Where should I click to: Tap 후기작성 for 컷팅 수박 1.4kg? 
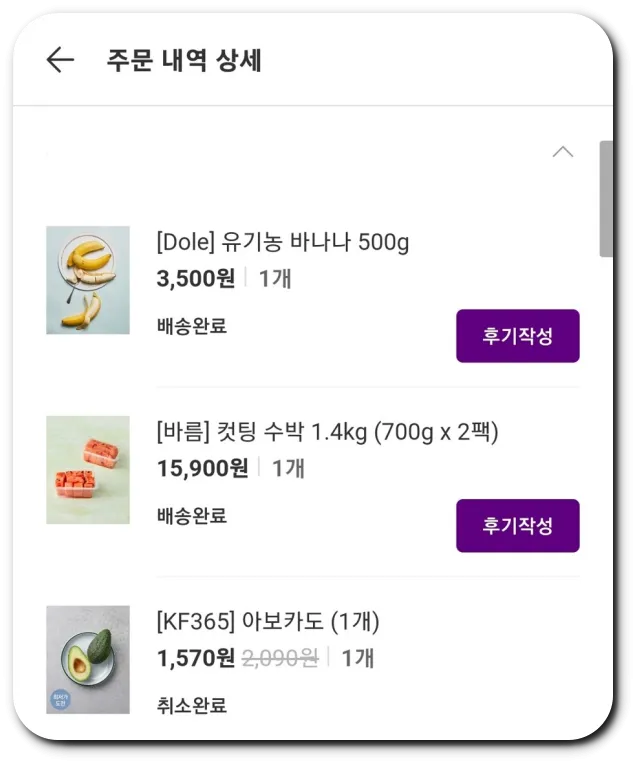[517, 526]
